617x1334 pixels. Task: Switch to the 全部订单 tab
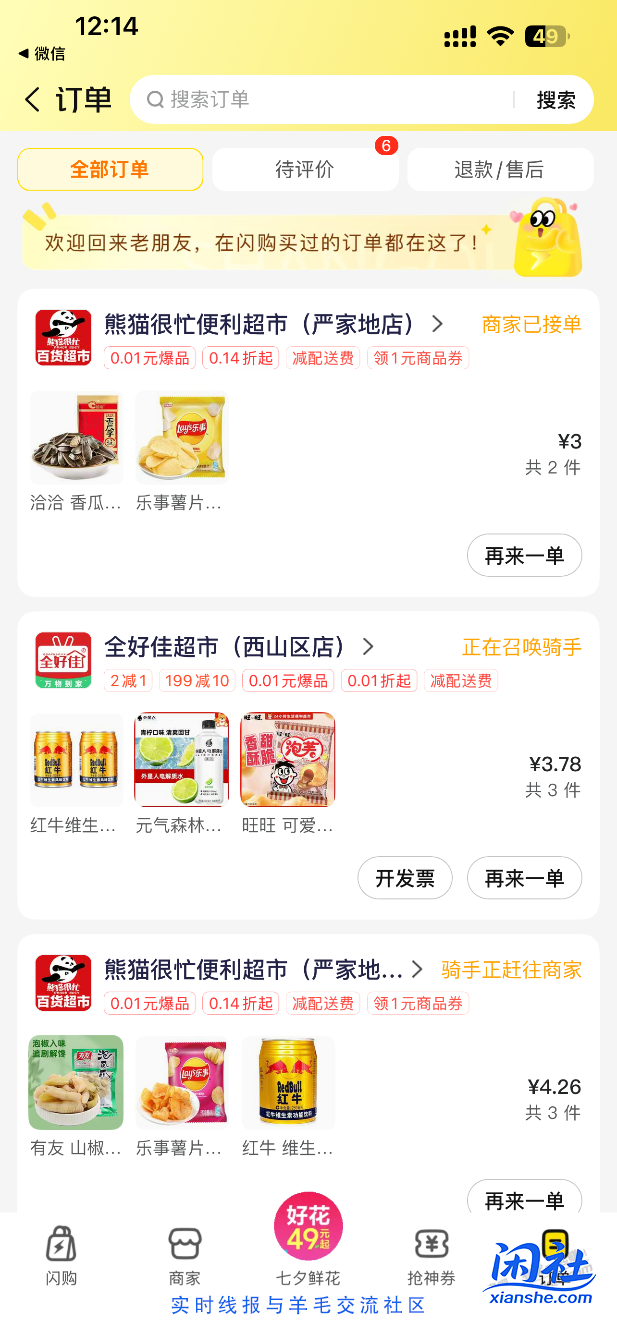(110, 170)
